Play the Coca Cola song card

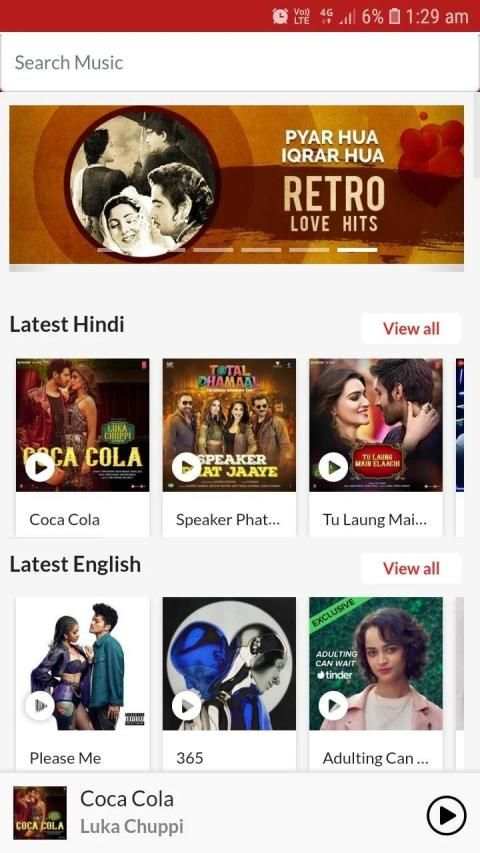coord(40,467)
